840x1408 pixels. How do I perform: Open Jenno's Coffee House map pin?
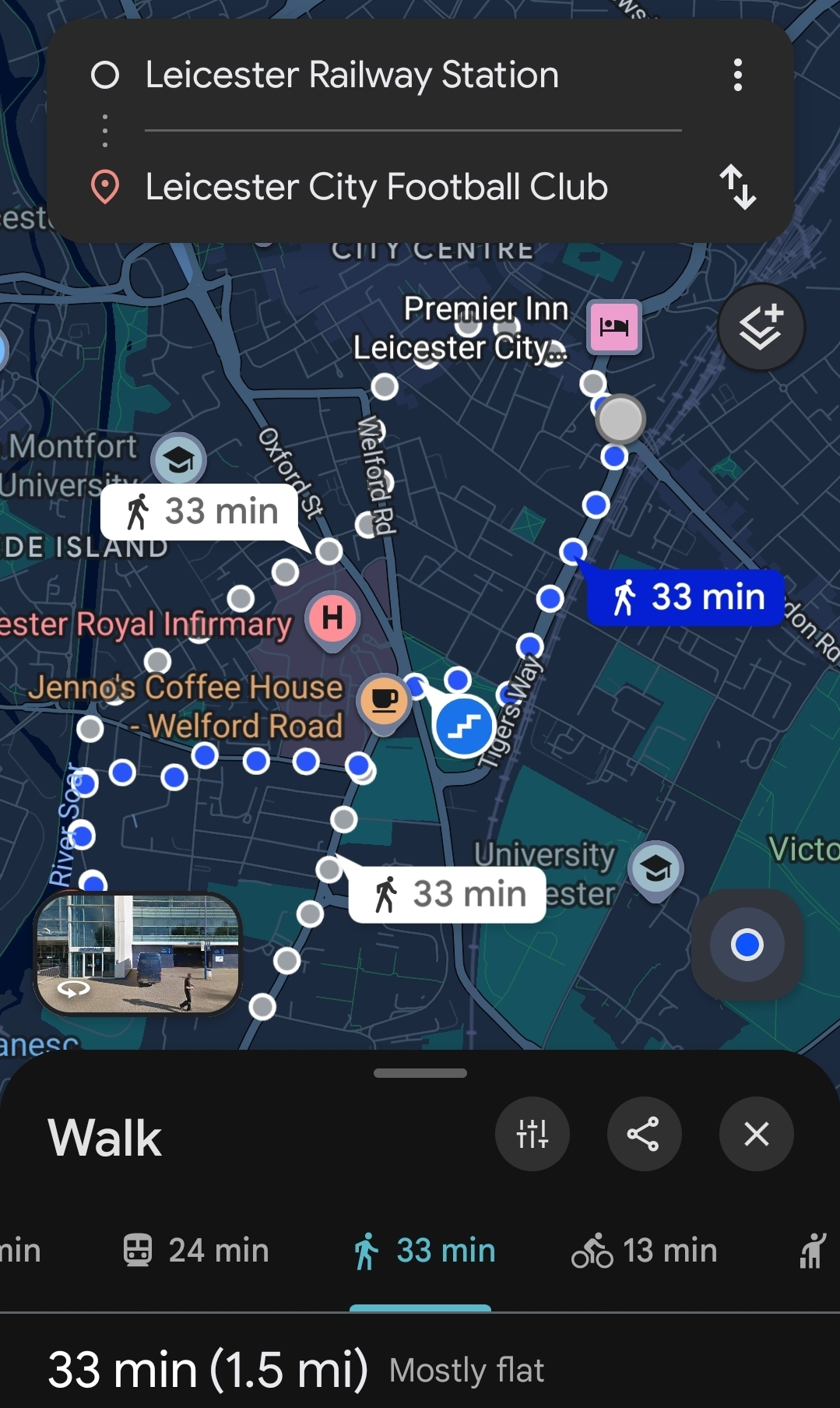[384, 700]
